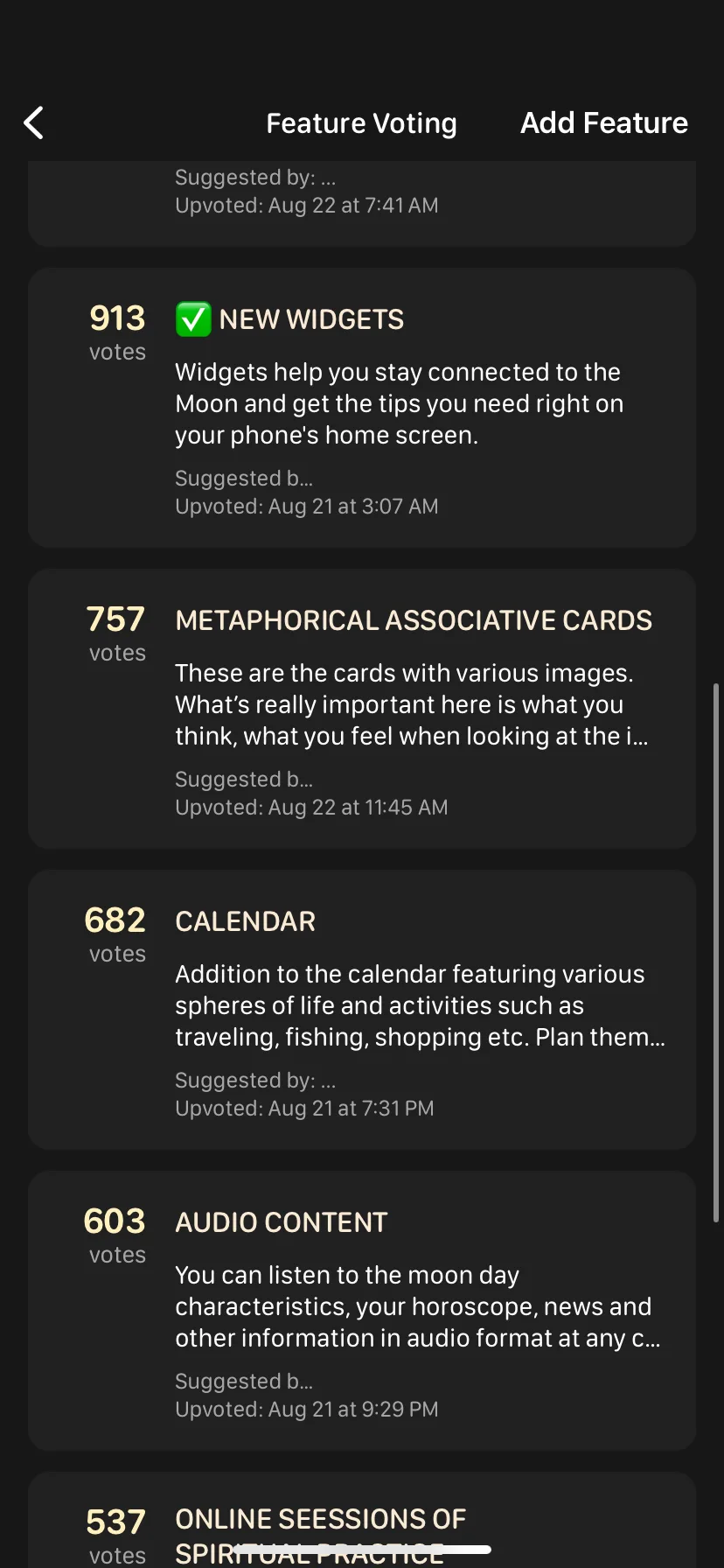Upvote Metaphorical Cards via its 757 votes
The height and width of the screenshot is (1568, 724).
pyautogui.click(x=116, y=633)
